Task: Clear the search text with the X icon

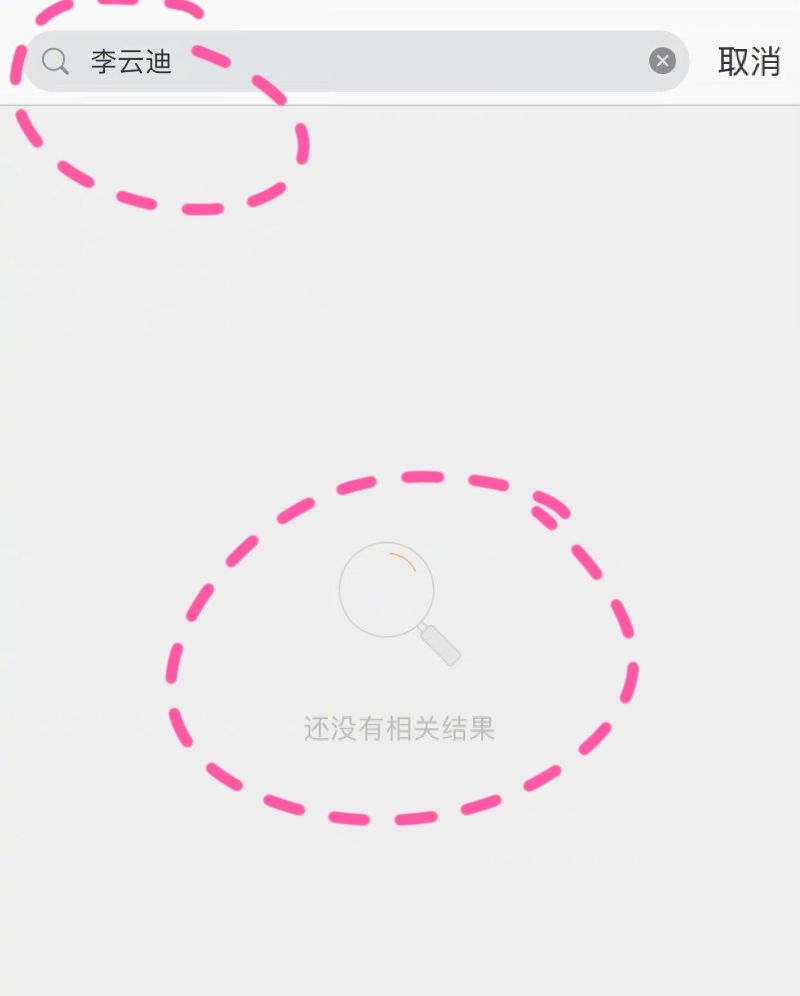Action: pyautogui.click(x=662, y=62)
